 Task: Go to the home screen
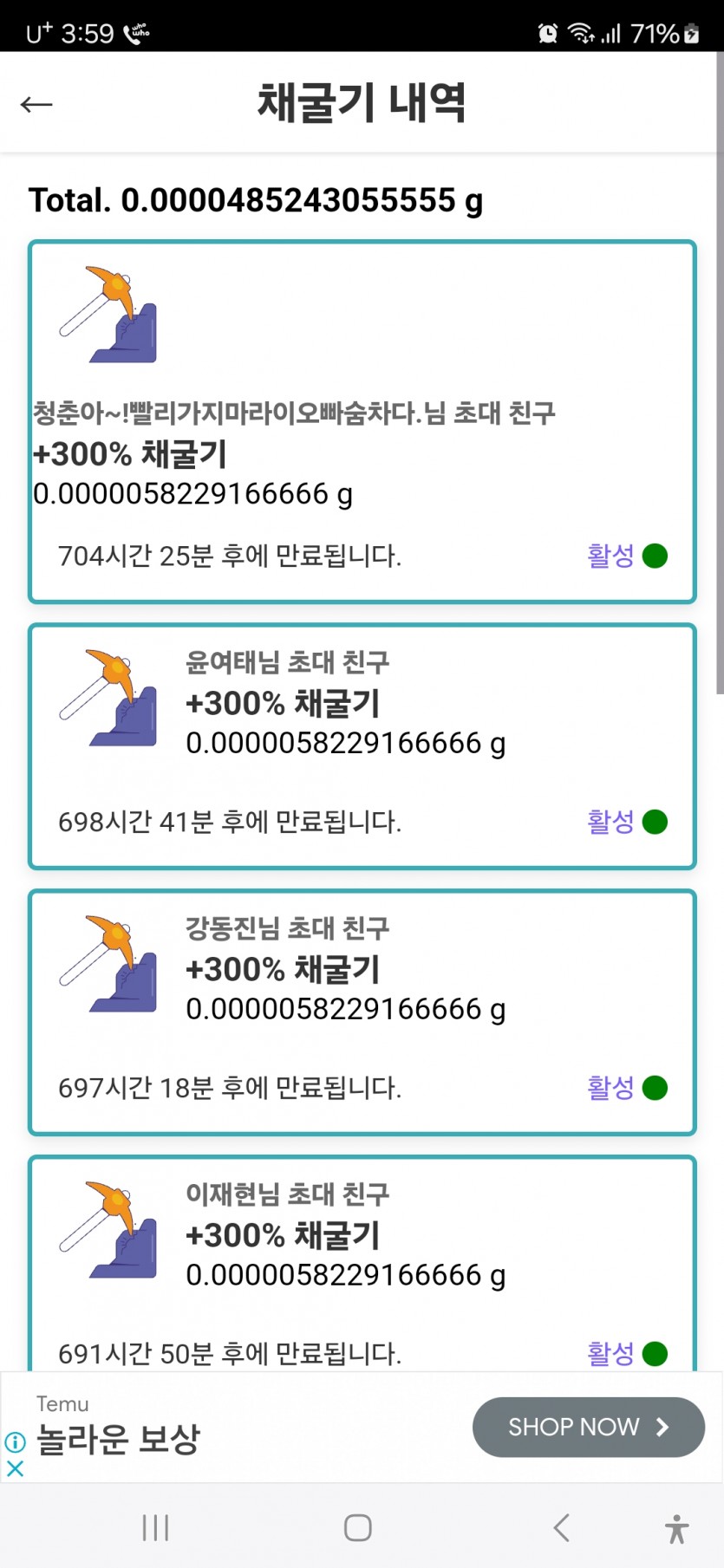tap(358, 1527)
